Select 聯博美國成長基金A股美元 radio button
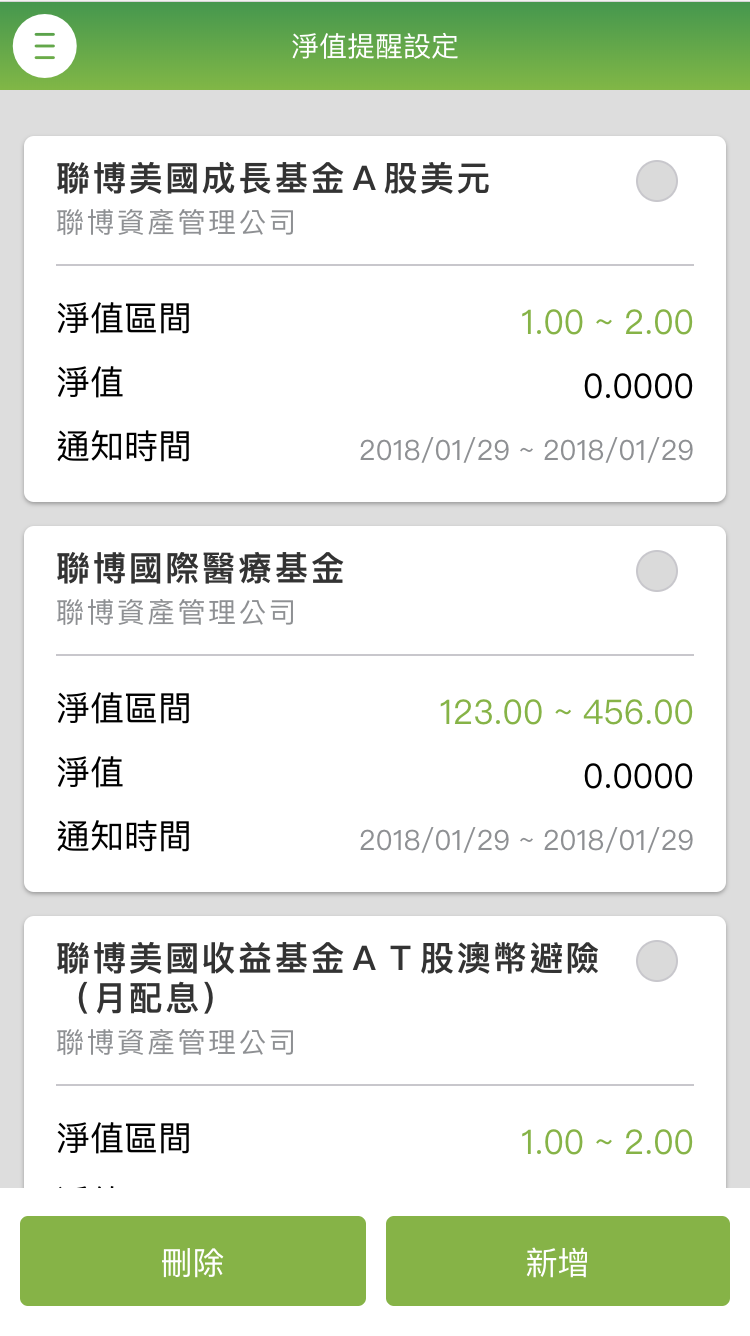The image size is (750, 1336). tap(657, 182)
